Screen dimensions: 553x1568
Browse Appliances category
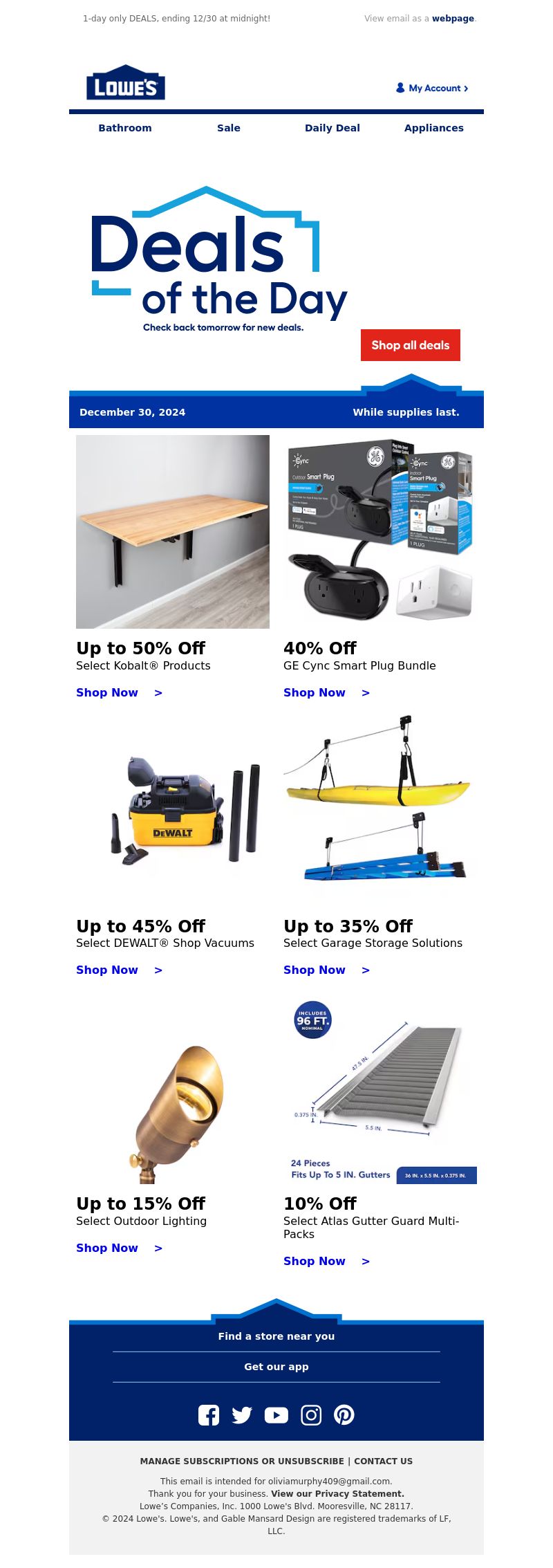coord(434,128)
